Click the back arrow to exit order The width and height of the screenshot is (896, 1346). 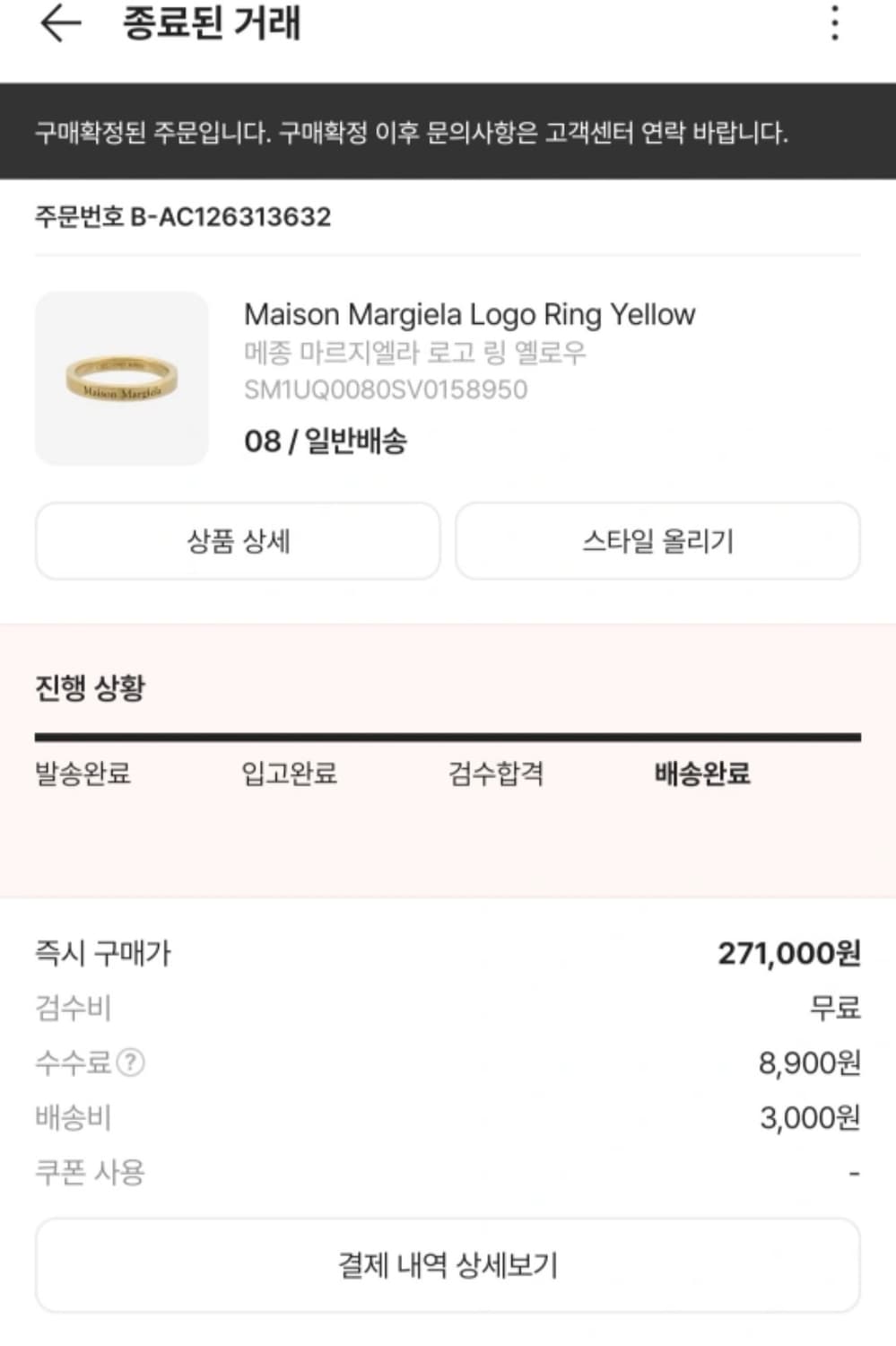pos(56,27)
